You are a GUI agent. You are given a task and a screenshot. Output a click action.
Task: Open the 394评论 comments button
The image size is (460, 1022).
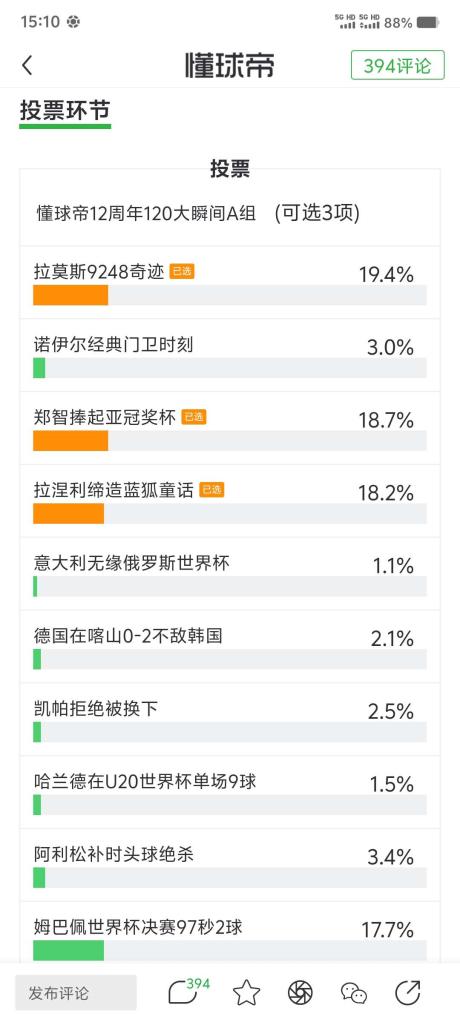[x=397, y=66]
